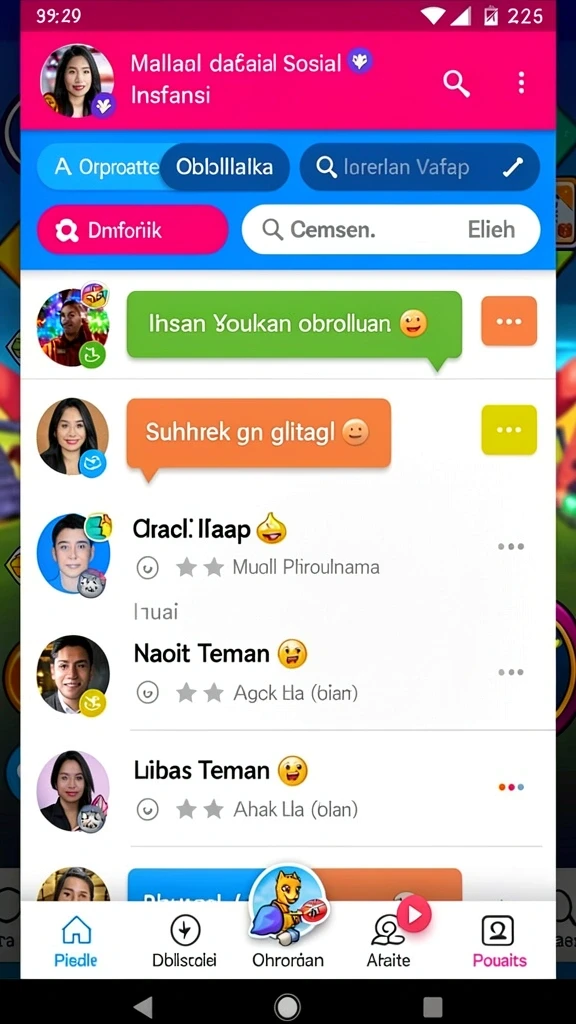
Task: Select the Obblllalka tab
Action: pos(225,167)
